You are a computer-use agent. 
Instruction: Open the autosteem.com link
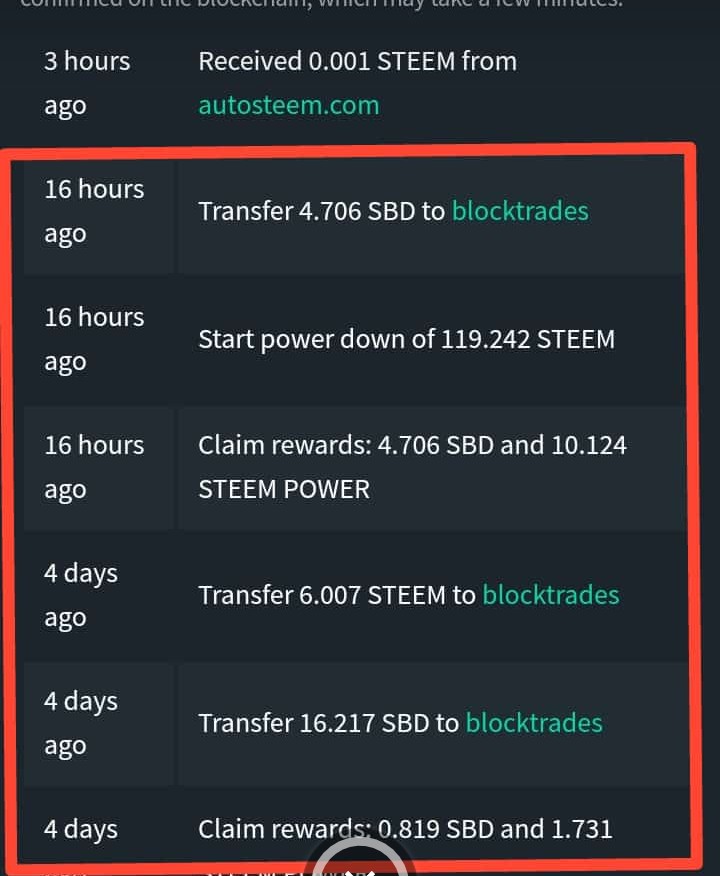coord(289,106)
